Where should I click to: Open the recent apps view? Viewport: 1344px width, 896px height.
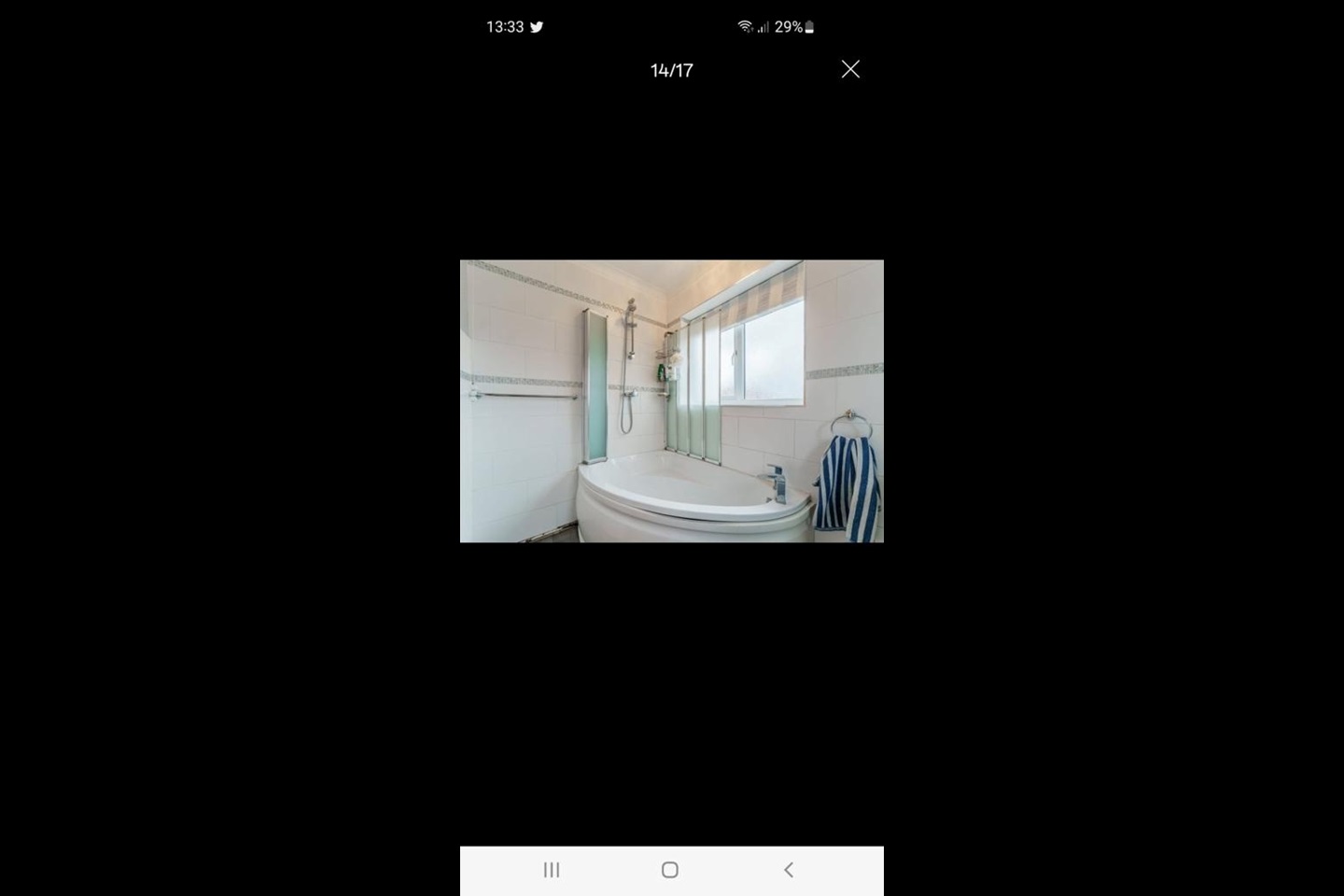coord(552,870)
